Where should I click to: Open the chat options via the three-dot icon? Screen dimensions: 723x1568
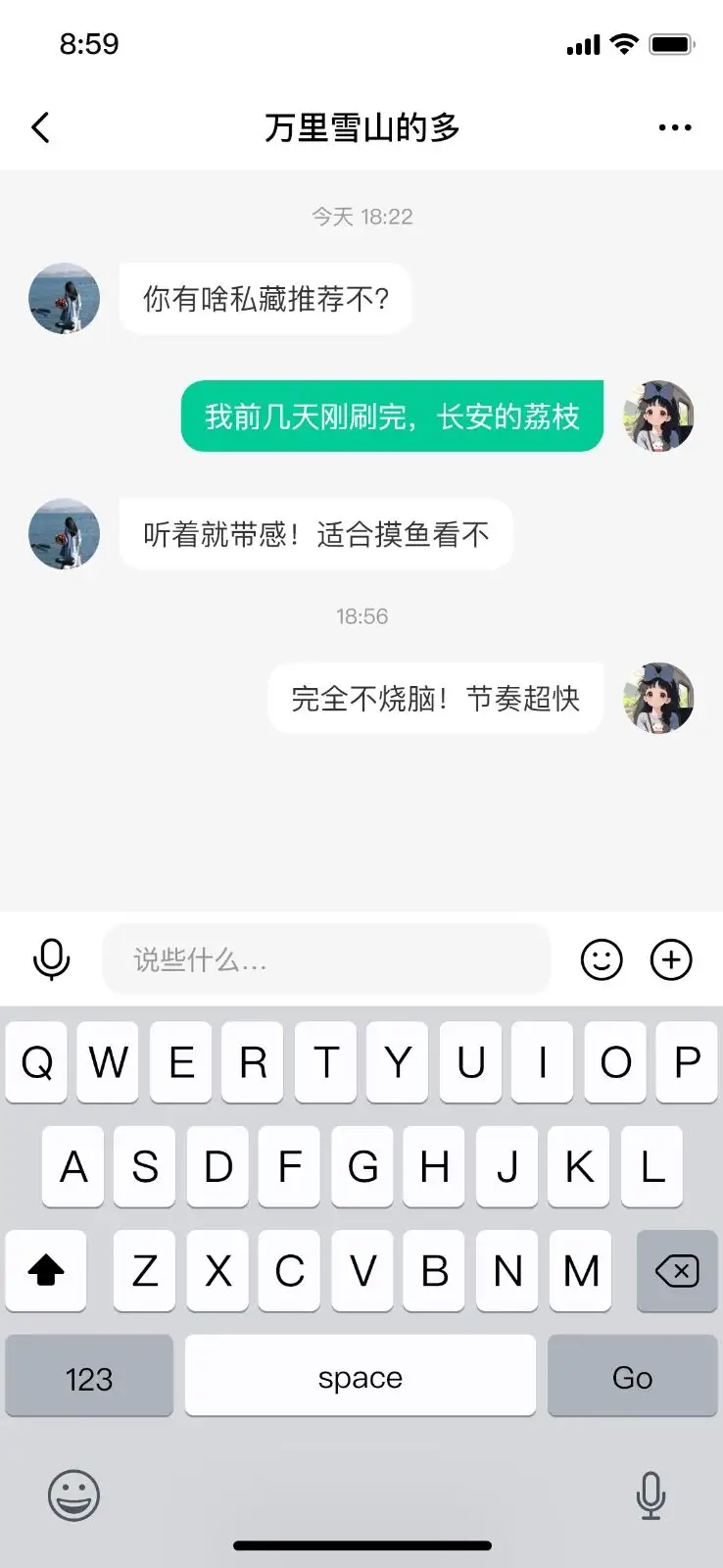(675, 126)
